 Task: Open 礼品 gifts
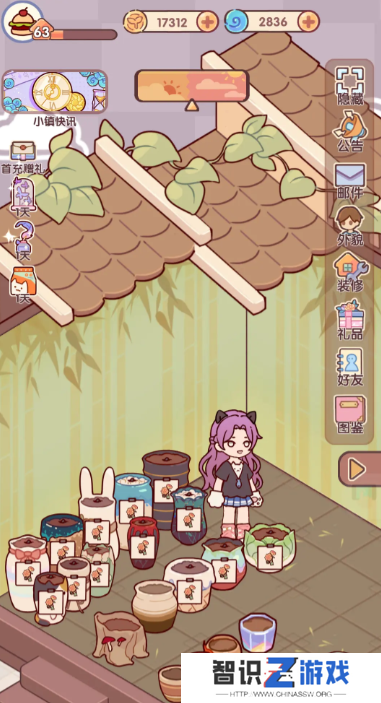350,321
